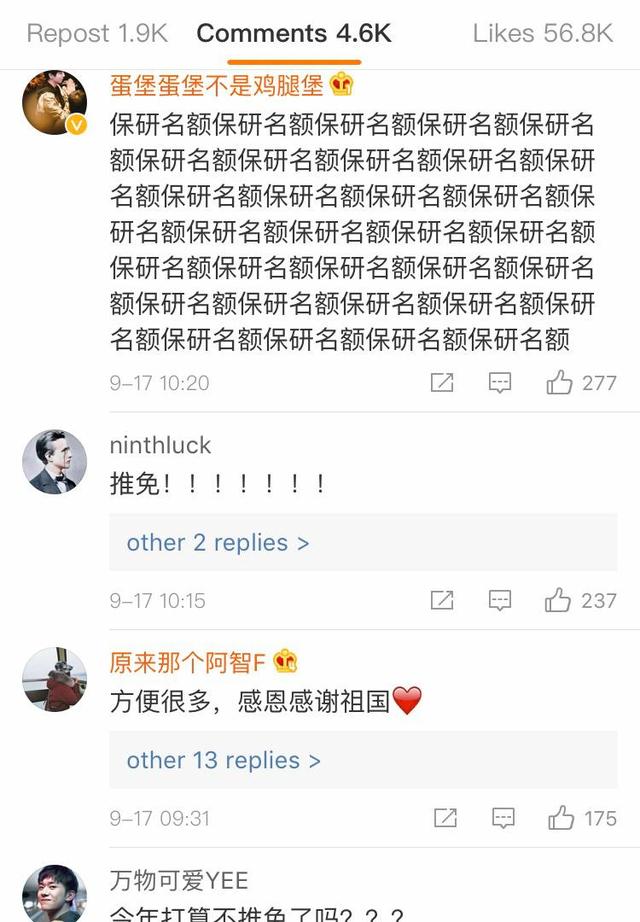The width and height of the screenshot is (640, 922).
Task: Repost 蛋堡蛋堡不是鸡腿堡's comment
Action: 441,382
